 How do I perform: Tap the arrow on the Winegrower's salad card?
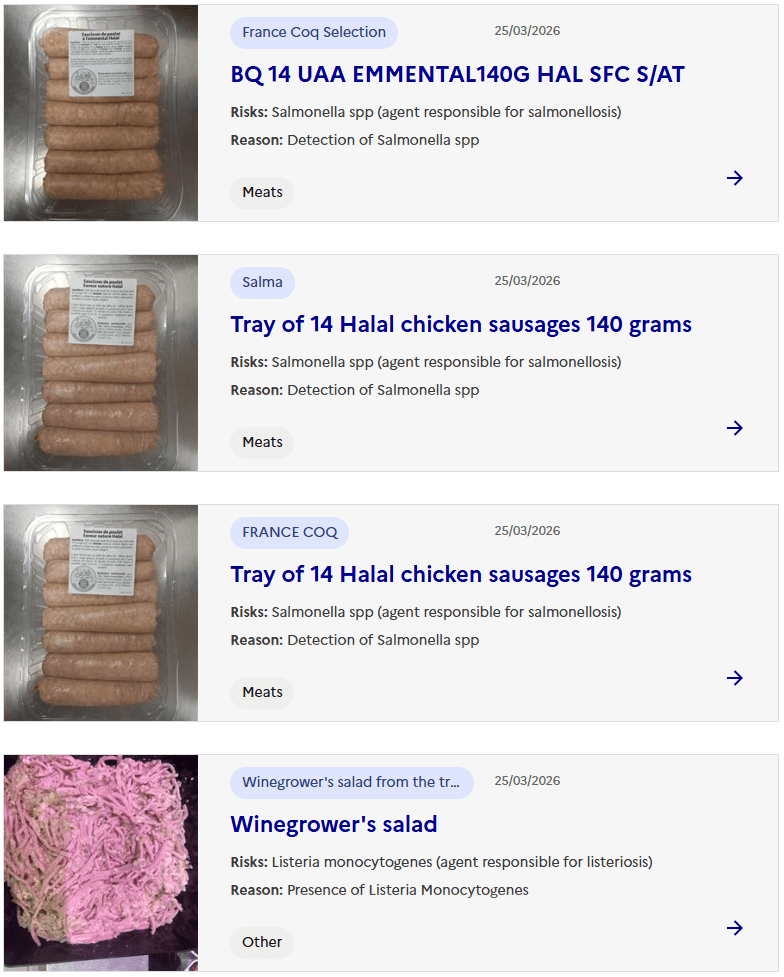(735, 928)
